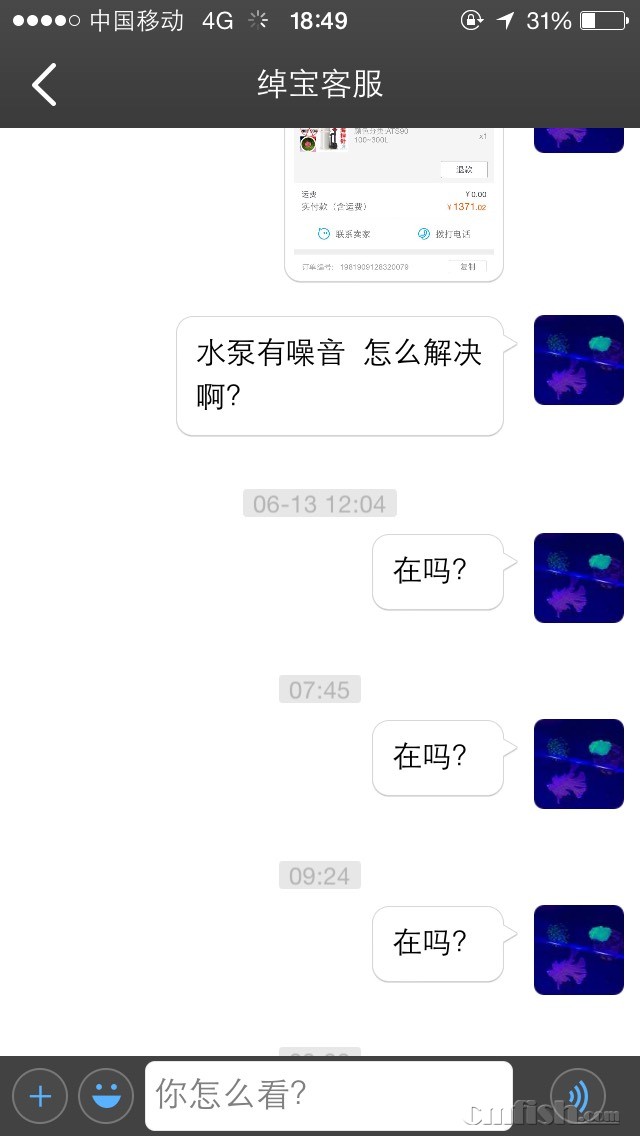Open the order screenshot image message
Screen dimensions: 640x1136
pos(394,205)
